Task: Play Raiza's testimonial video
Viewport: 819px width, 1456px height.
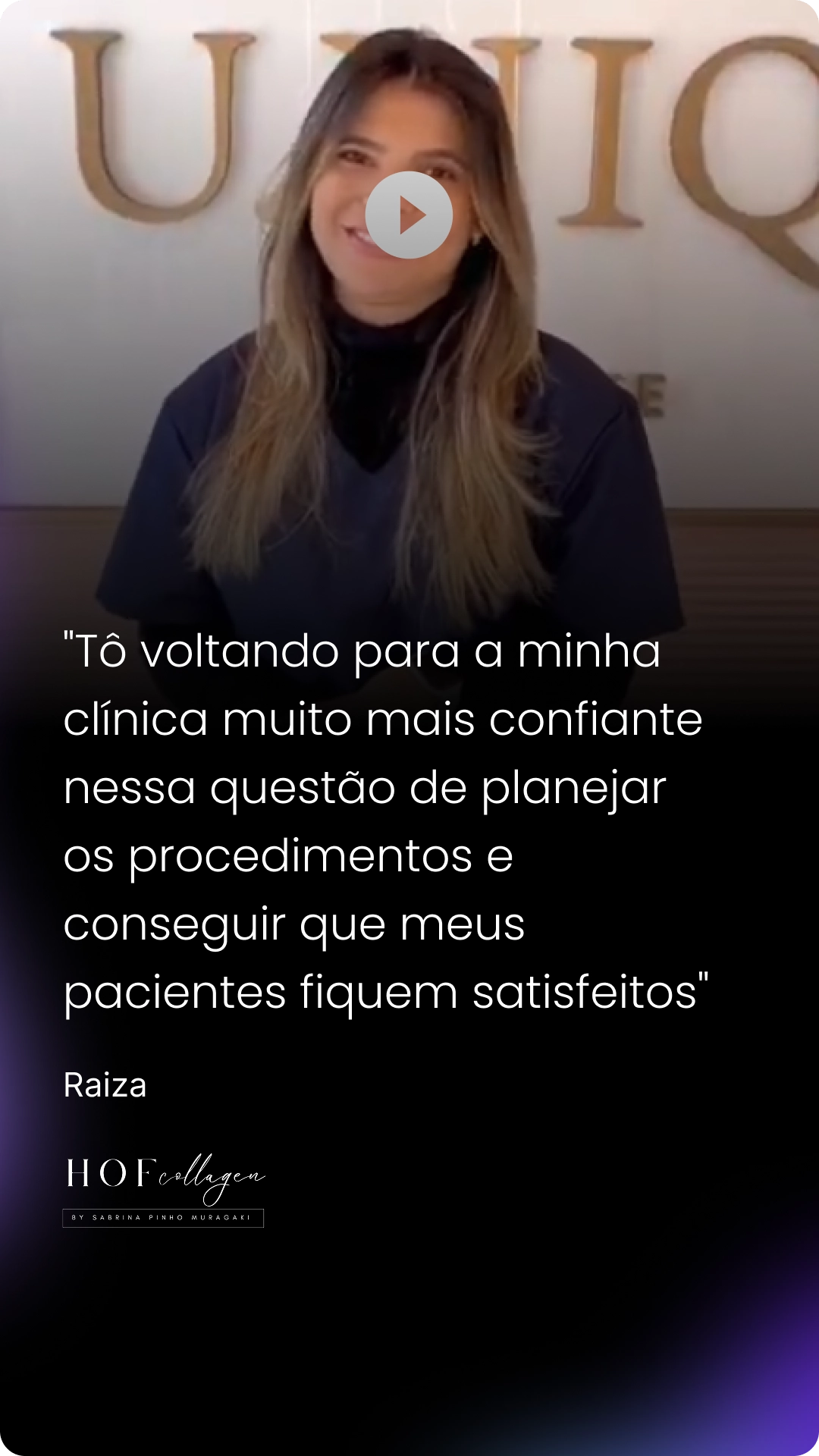Action: (409, 215)
